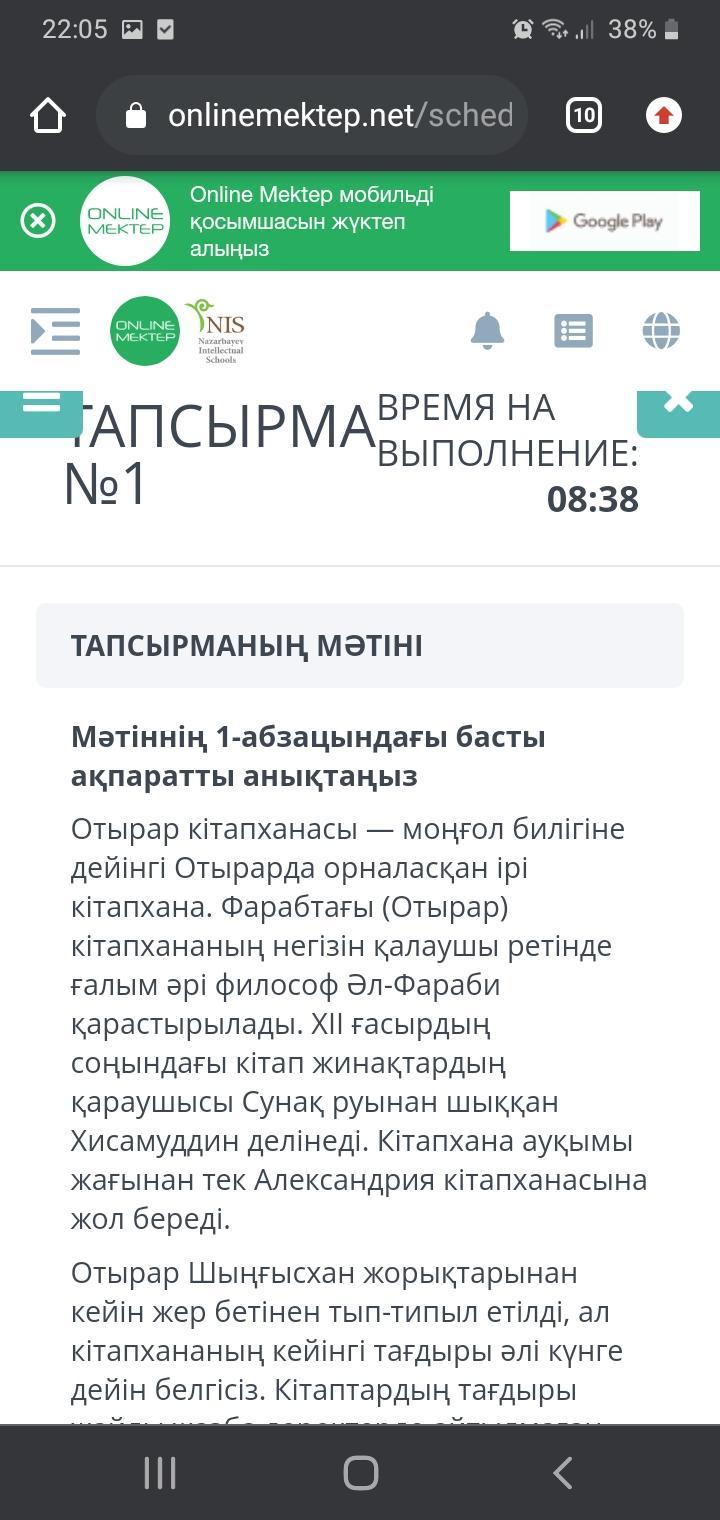Dismiss the Online Mektep app banner

pyautogui.click(x=38, y=220)
